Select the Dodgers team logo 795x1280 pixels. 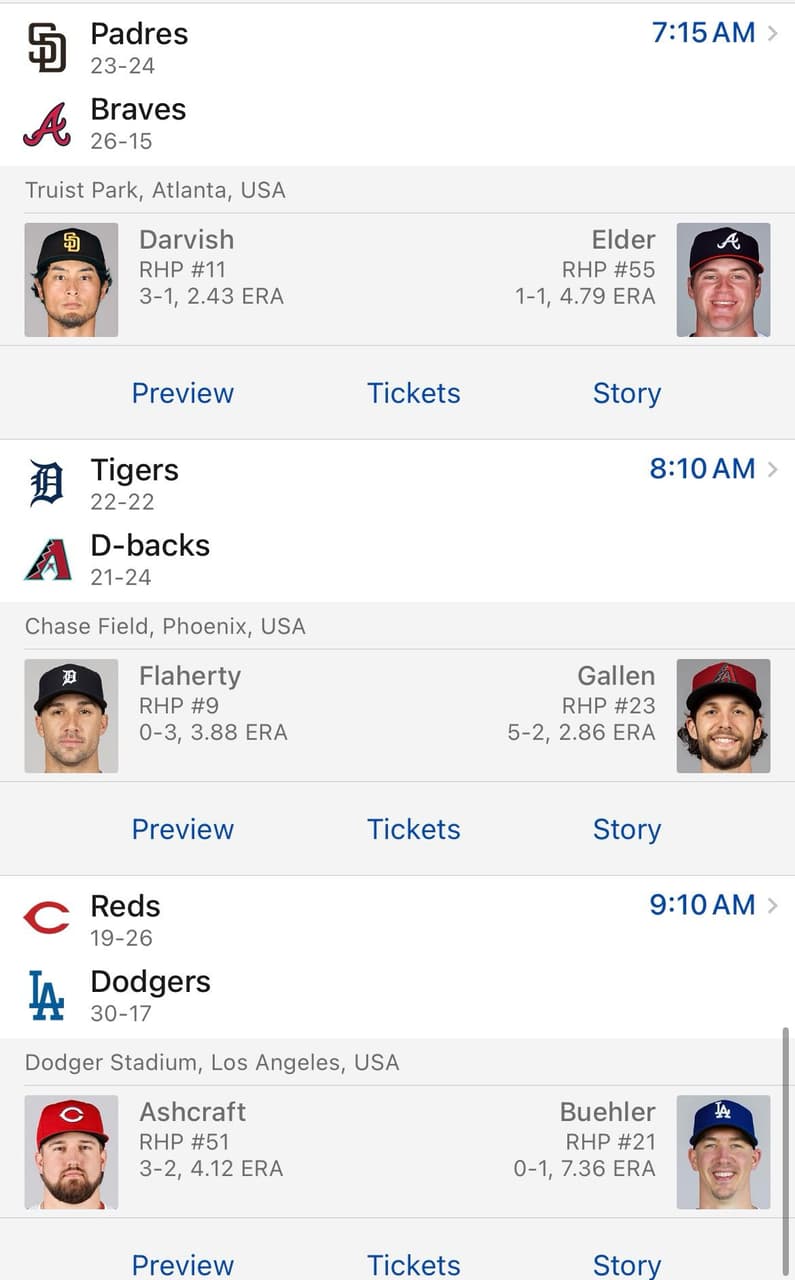[x=45, y=993]
